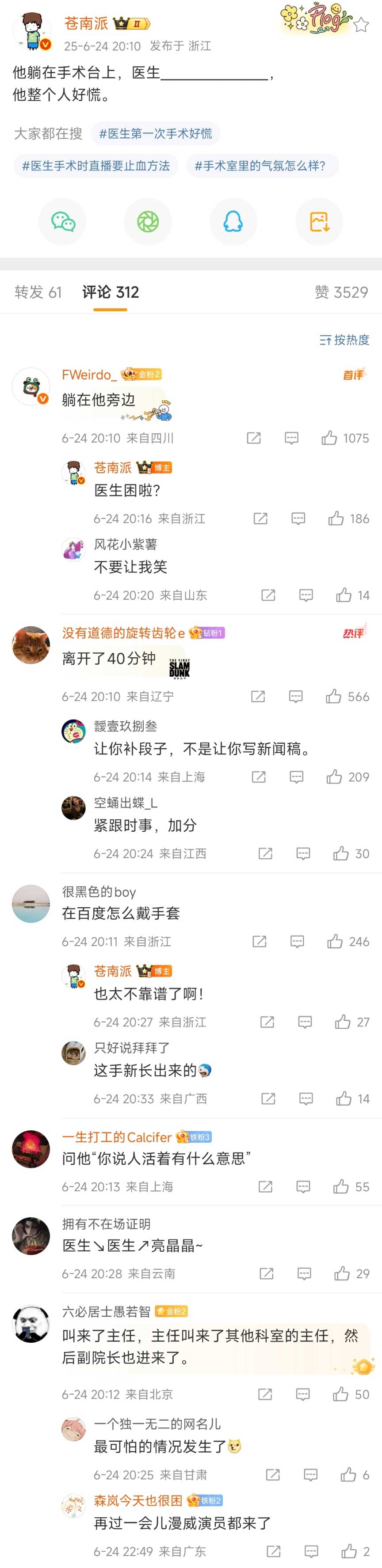Share the post to WeChat Moments
The height and width of the screenshot is (1568, 382).
[148, 222]
